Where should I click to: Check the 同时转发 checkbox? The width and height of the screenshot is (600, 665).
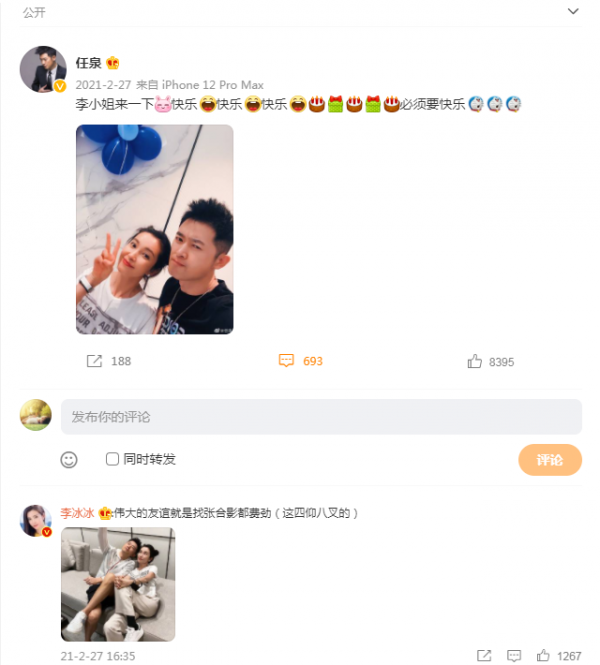tap(113, 459)
